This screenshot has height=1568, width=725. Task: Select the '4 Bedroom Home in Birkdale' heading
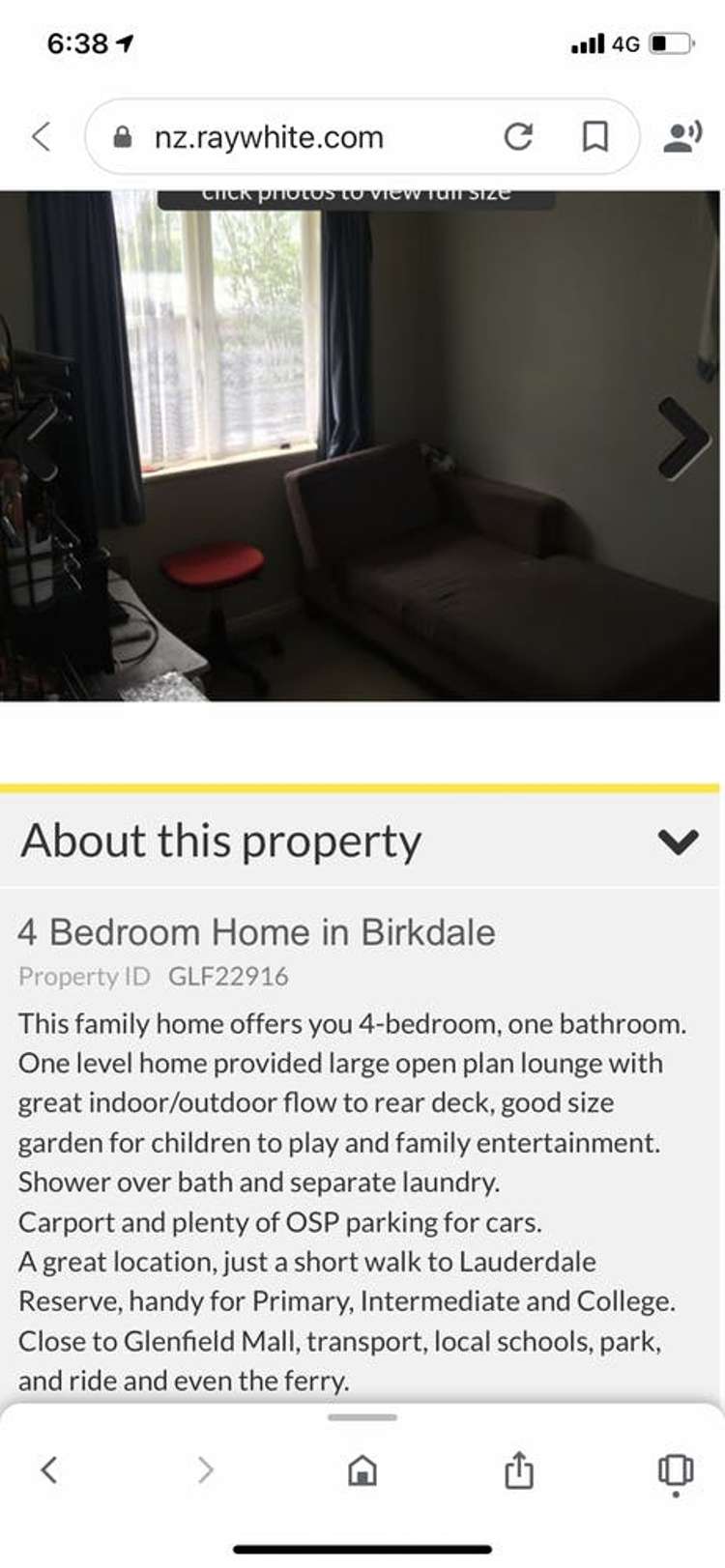[x=255, y=932]
